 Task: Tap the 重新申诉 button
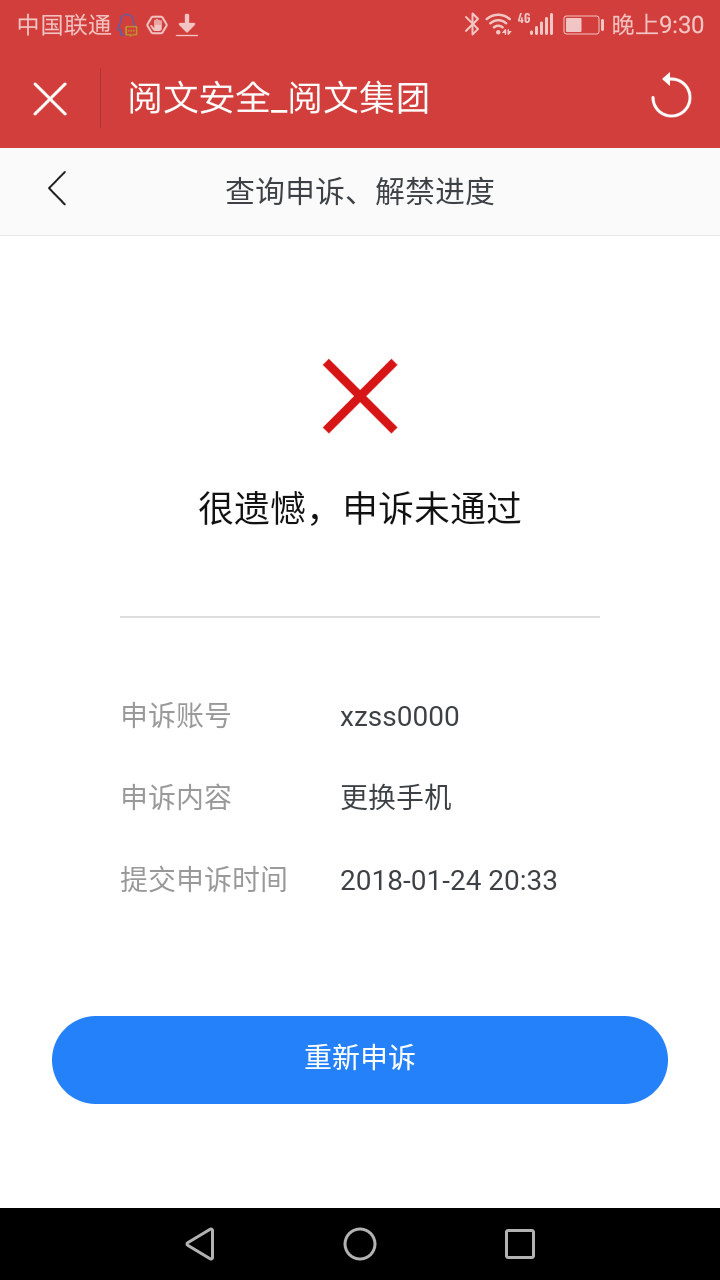tap(360, 1060)
